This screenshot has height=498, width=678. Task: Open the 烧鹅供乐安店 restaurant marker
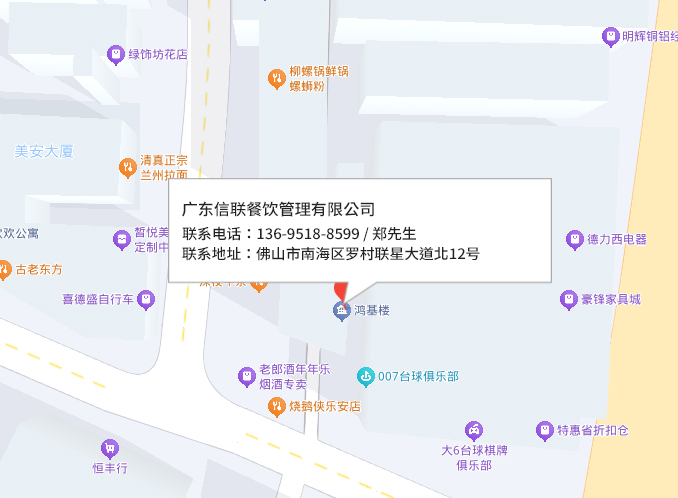(x=276, y=406)
